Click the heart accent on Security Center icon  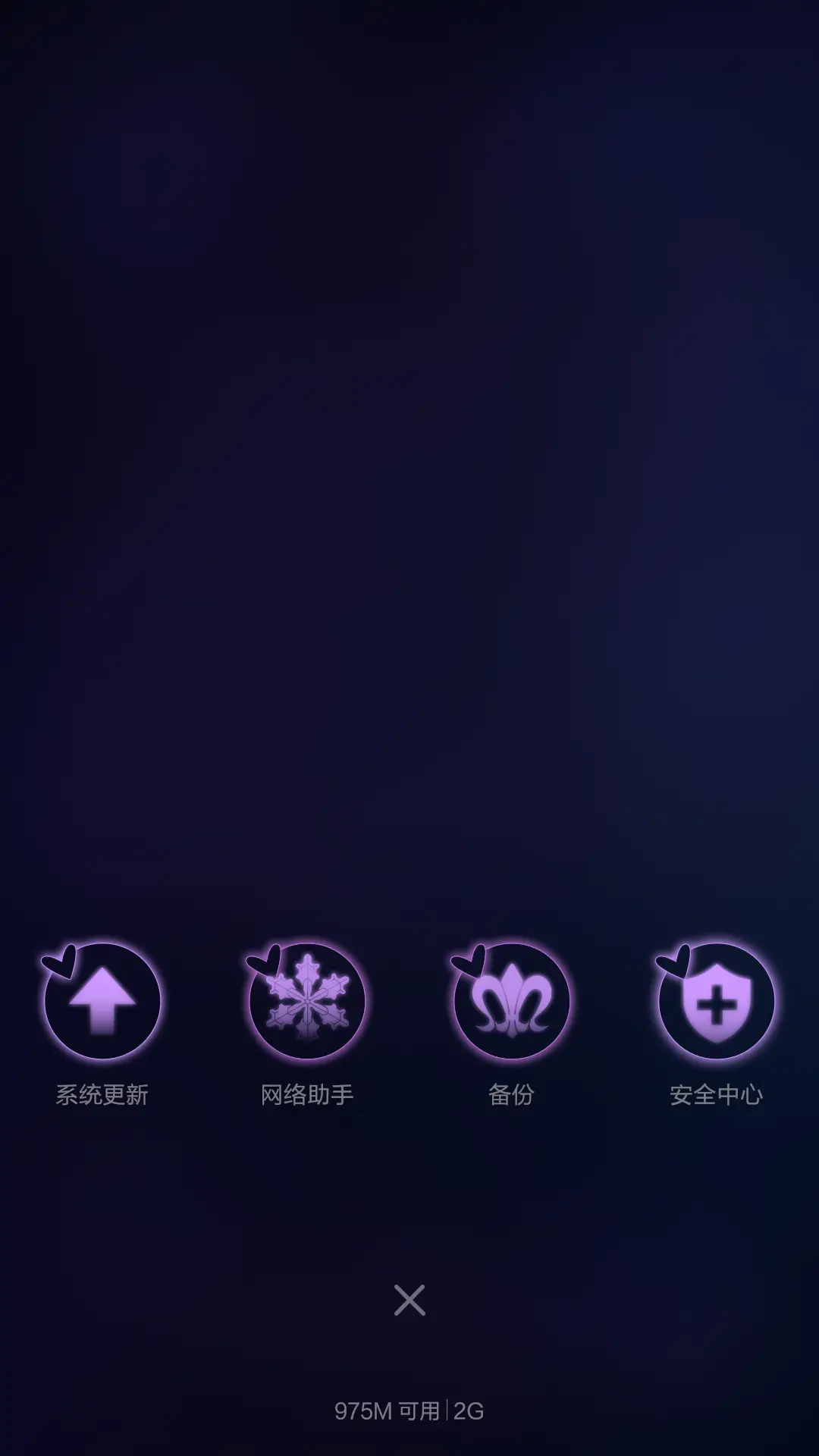pos(673,963)
